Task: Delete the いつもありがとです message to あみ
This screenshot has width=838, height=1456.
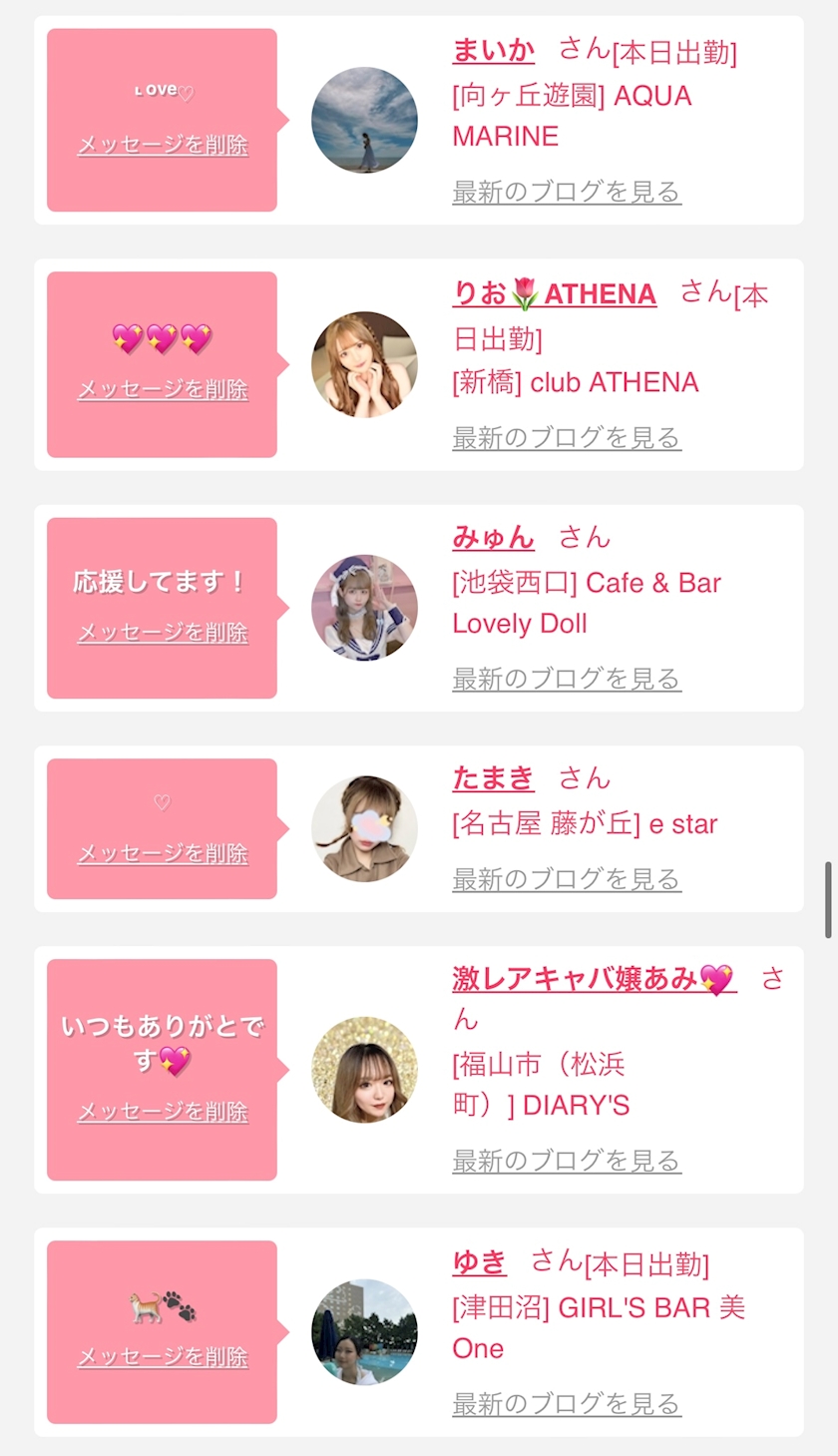Action: 163,1112
